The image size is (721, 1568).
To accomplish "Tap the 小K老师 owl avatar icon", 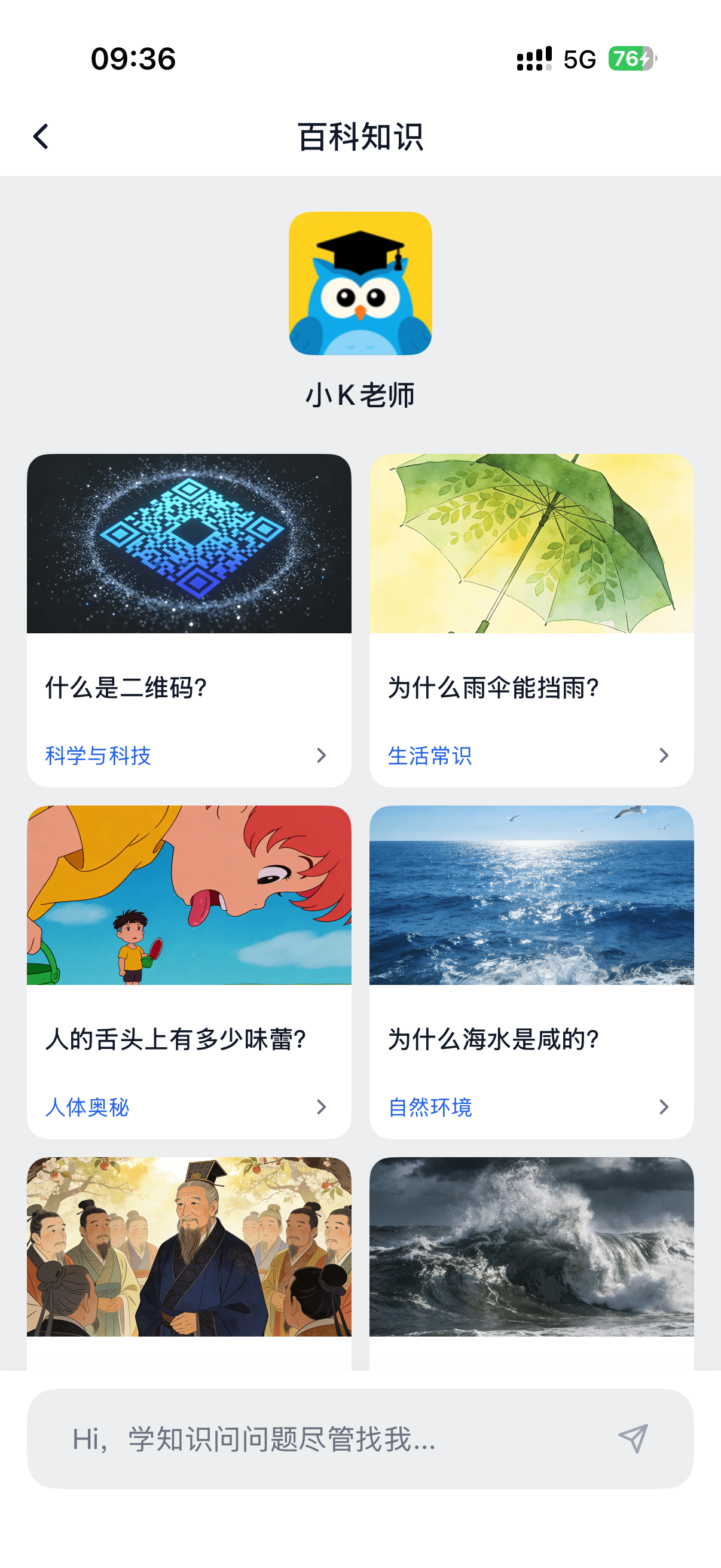I will (360, 283).
